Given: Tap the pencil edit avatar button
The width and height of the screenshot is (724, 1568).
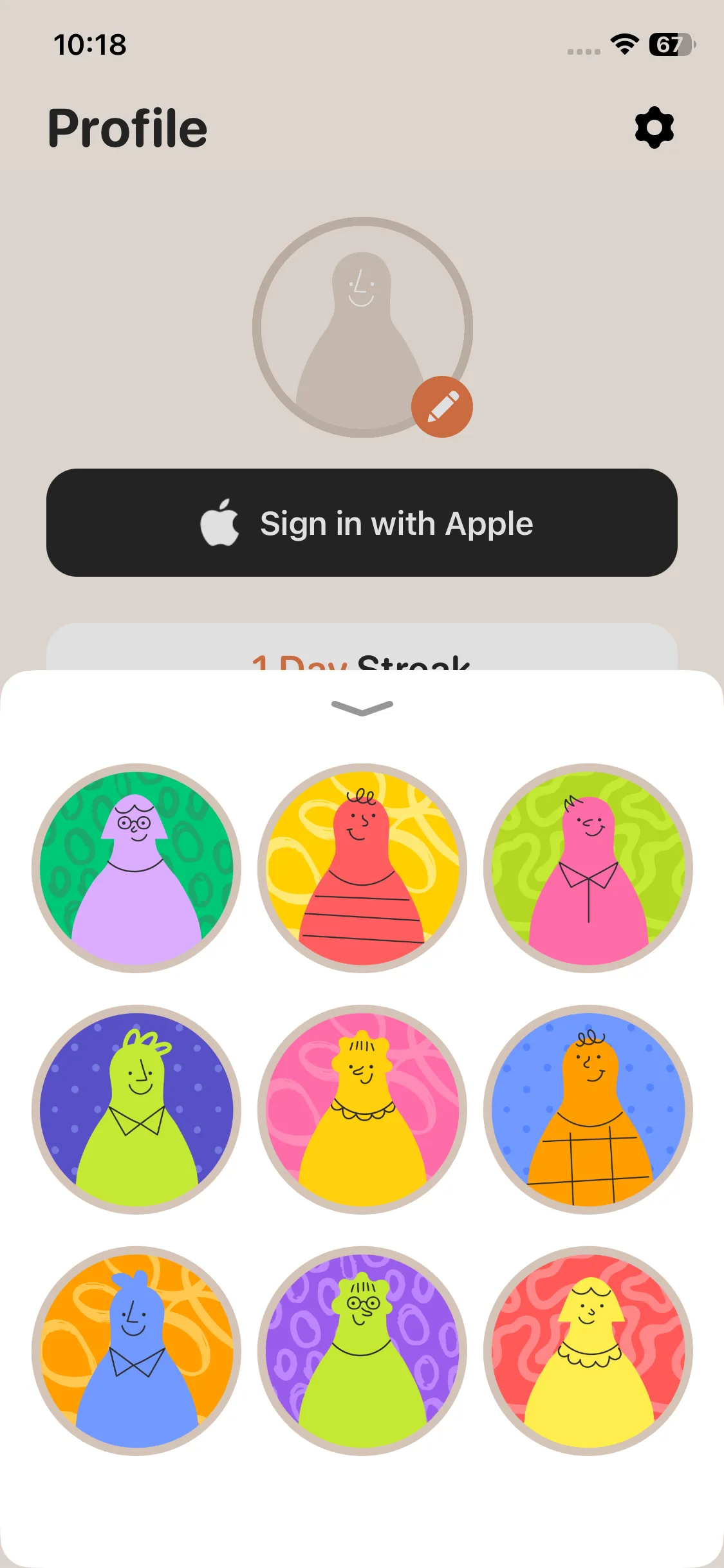Looking at the screenshot, I should [x=442, y=407].
